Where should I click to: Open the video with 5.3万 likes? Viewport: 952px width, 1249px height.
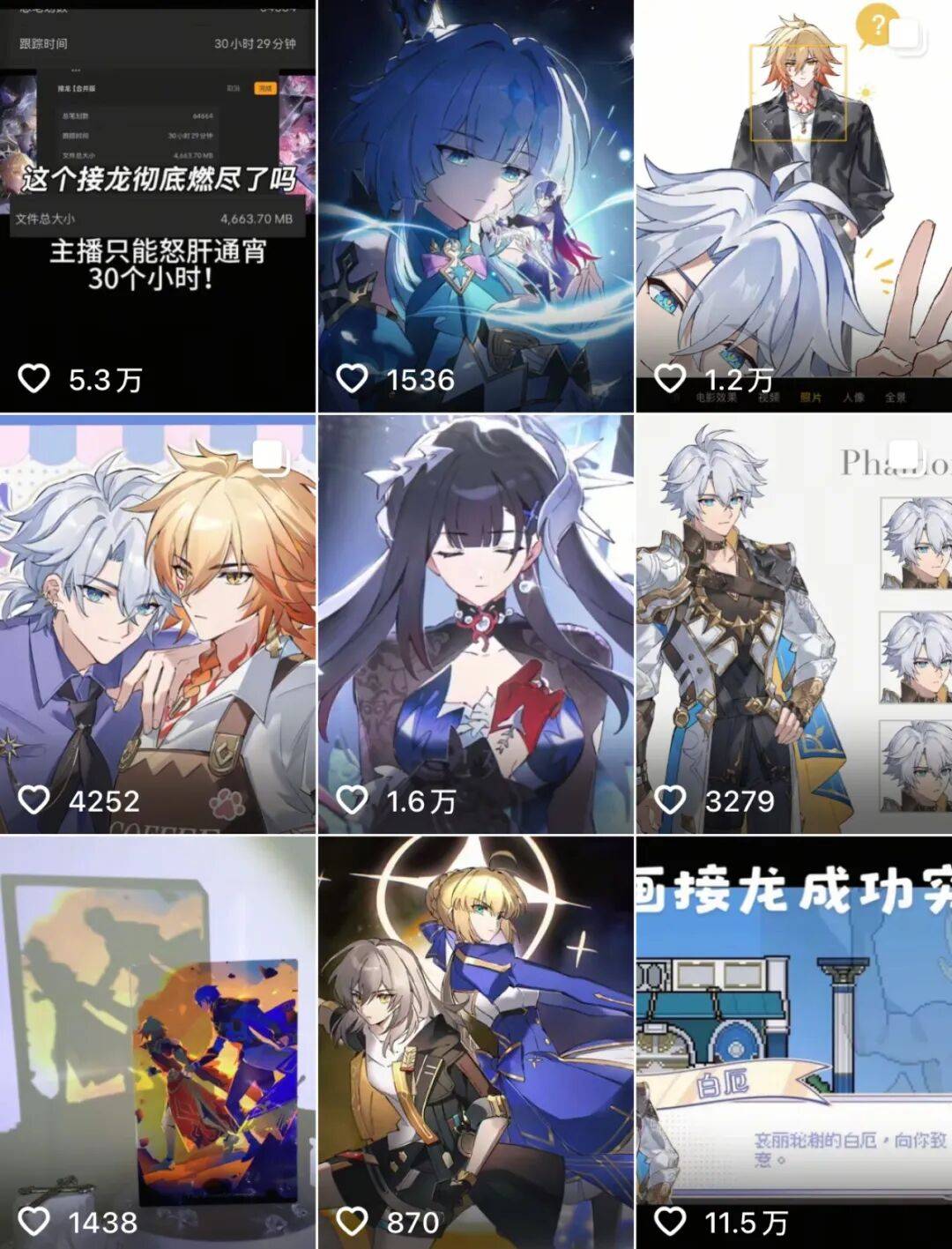[x=157, y=205]
